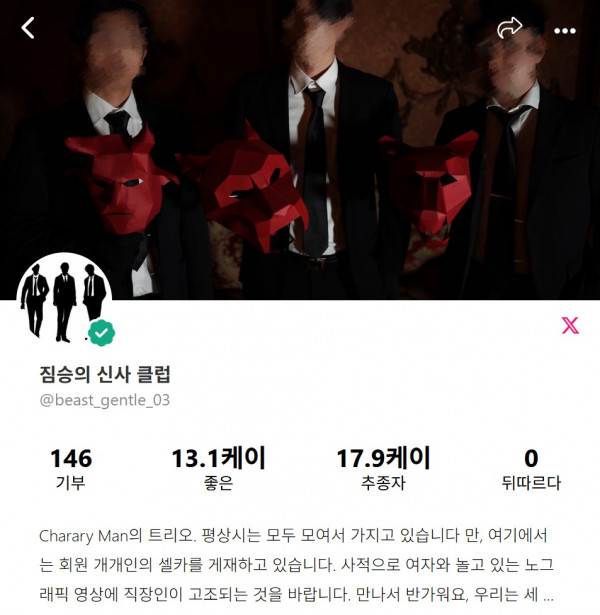Open the 0 following list
600x615 pixels.
(531, 469)
